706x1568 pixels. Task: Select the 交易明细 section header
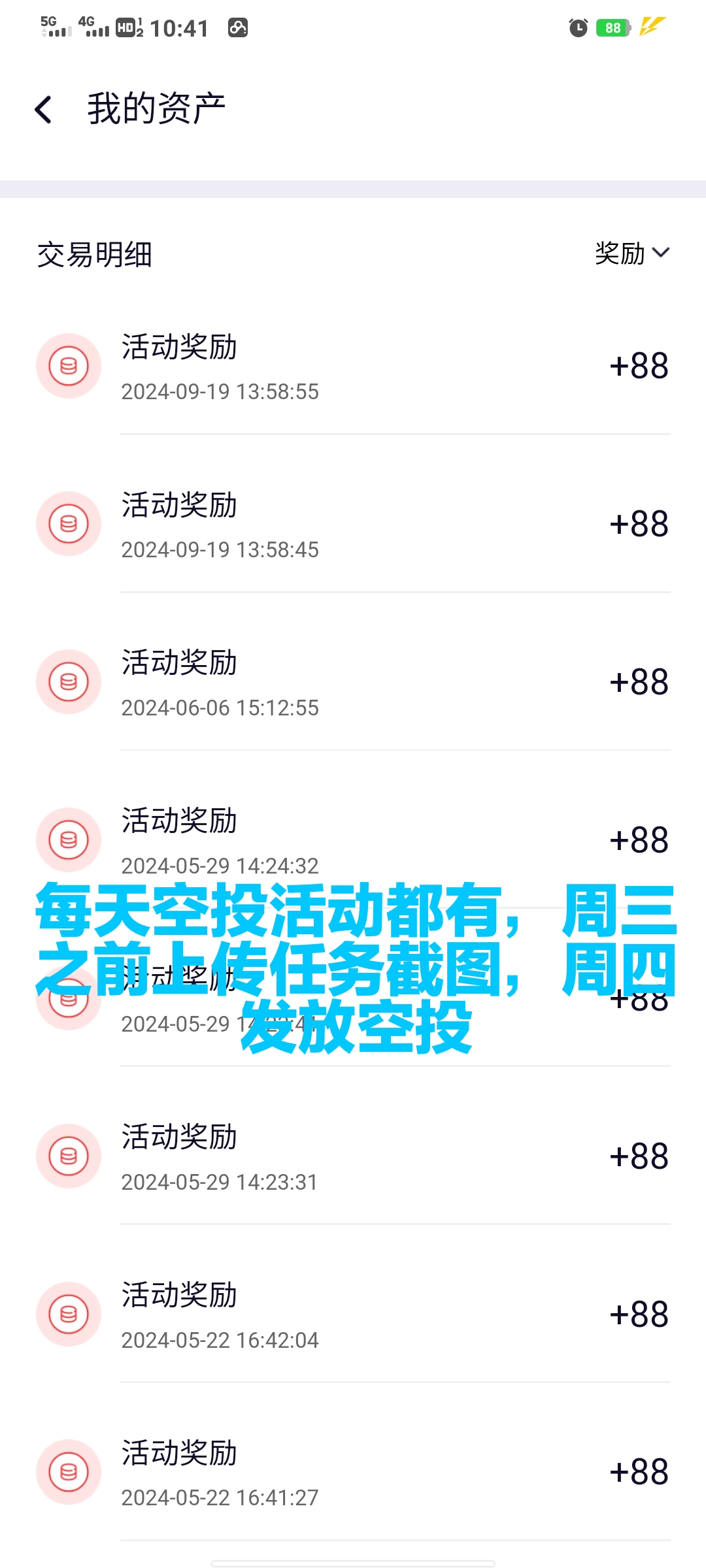(95, 255)
